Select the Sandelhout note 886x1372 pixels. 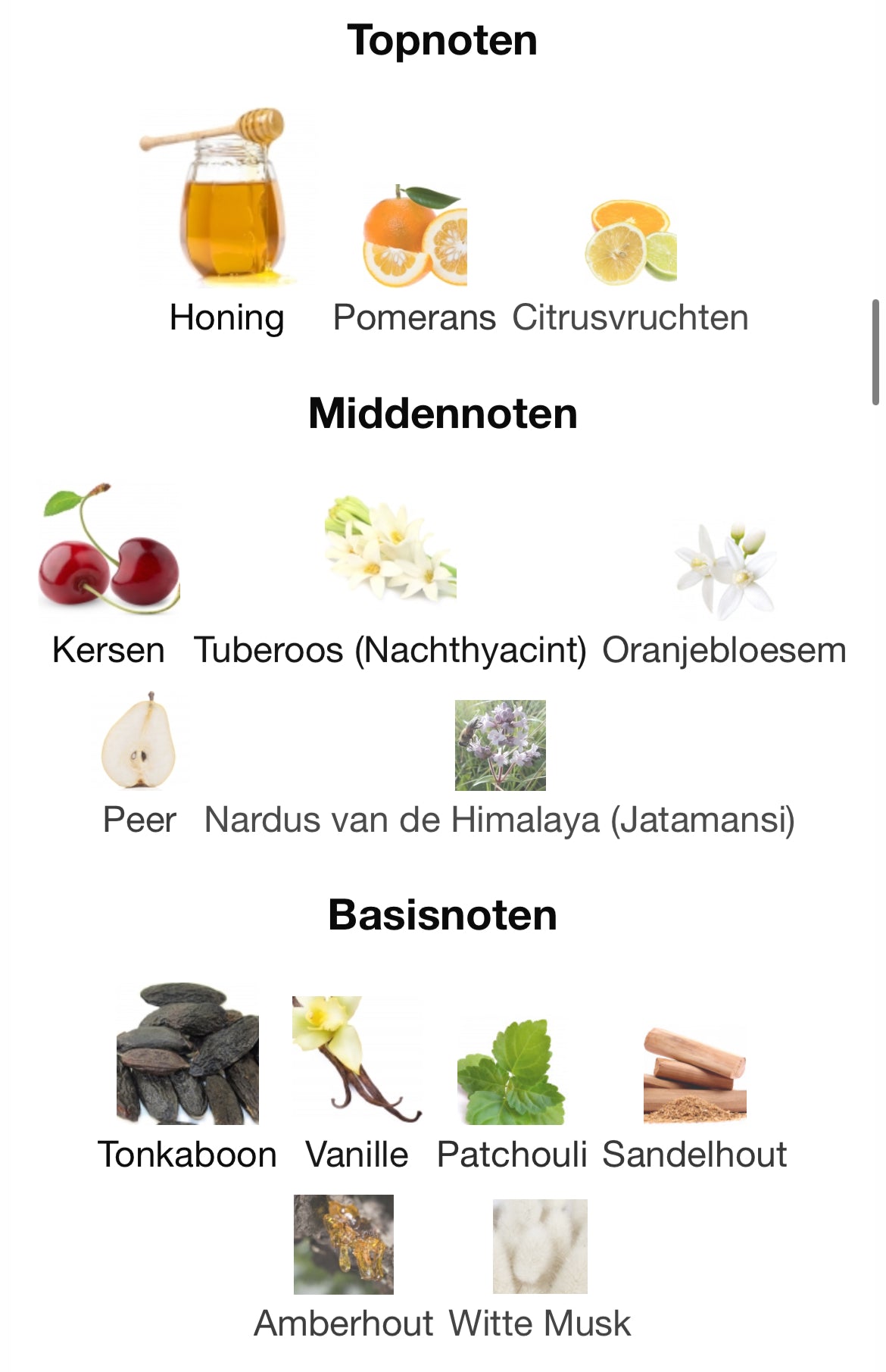pyautogui.click(x=694, y=1076)
